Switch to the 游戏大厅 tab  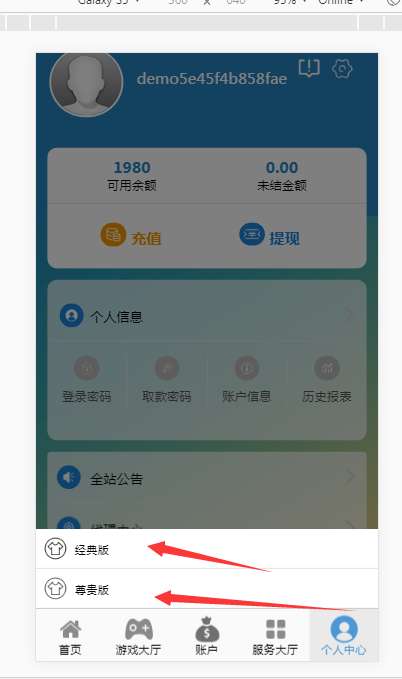click(x=138, y=637)
